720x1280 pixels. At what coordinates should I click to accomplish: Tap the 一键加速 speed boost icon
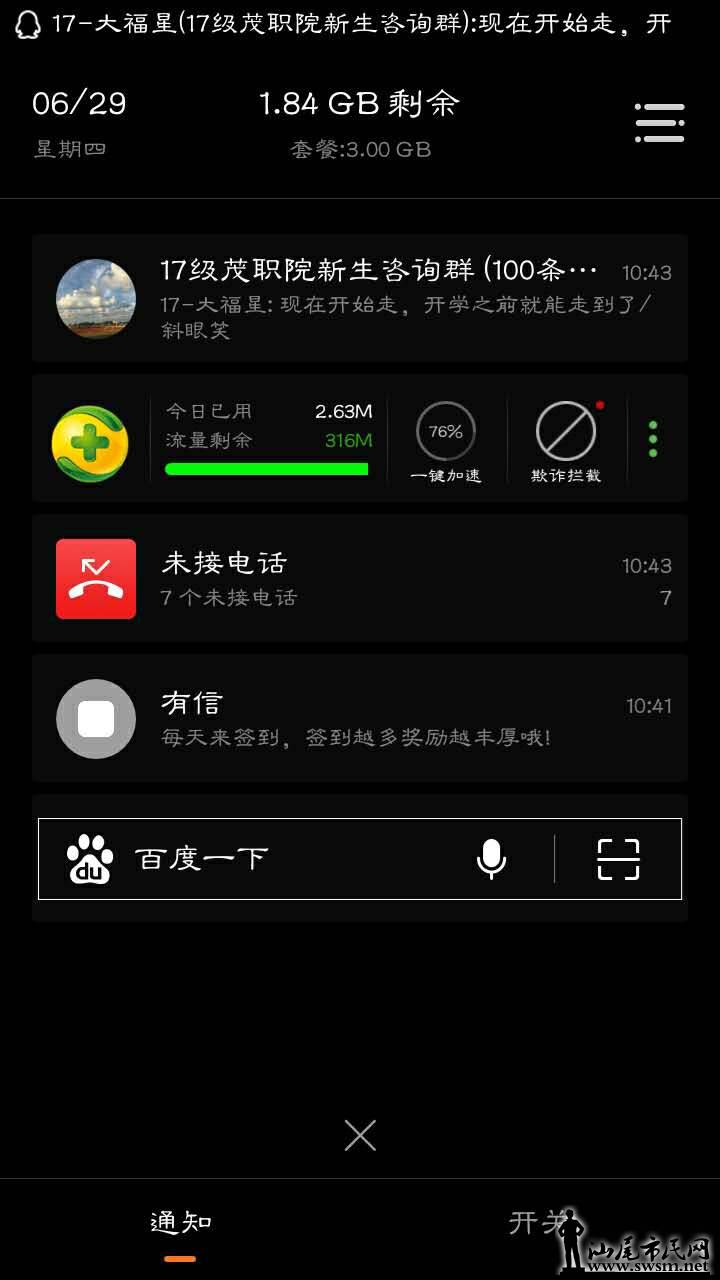click(446, 432)
